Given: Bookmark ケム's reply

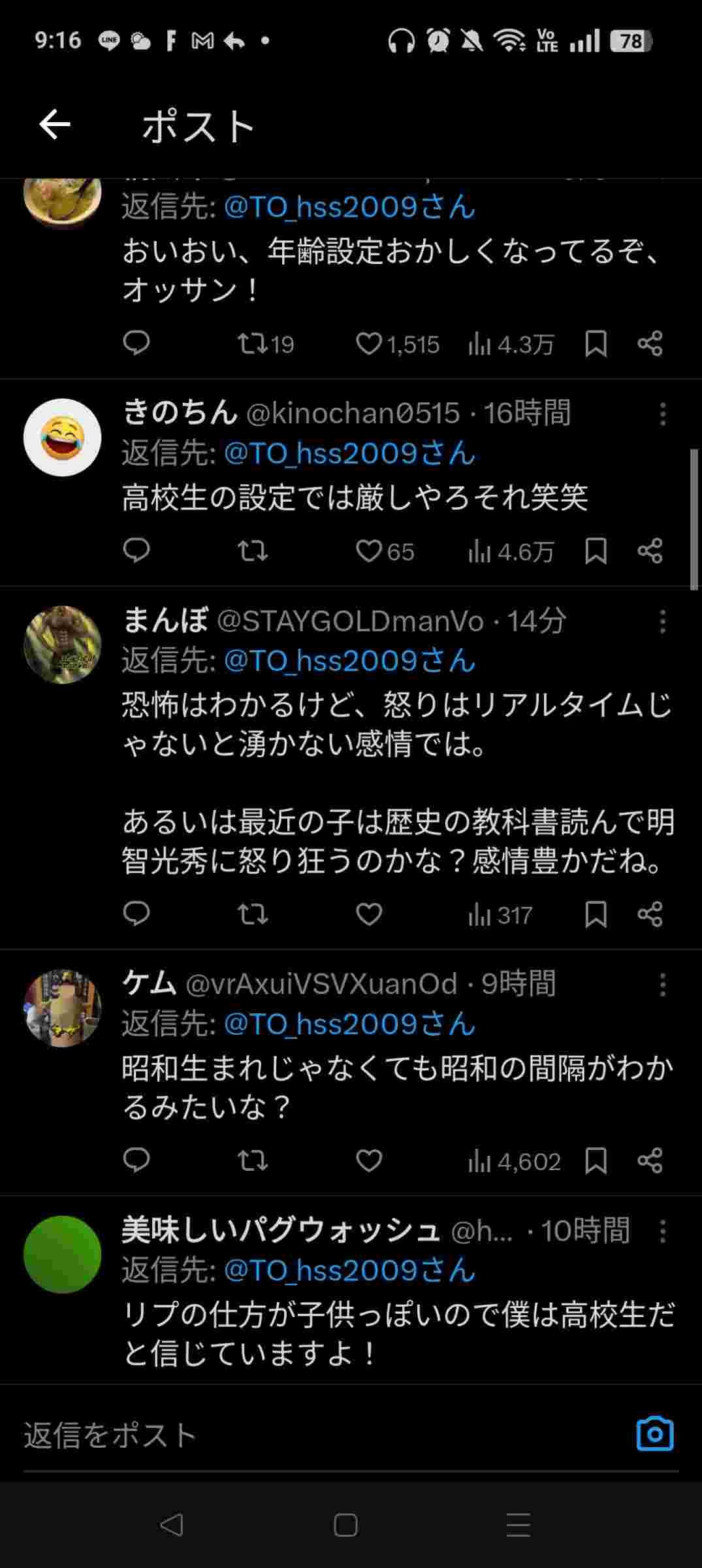Looking at the screenshot, I should point(596,1161).
